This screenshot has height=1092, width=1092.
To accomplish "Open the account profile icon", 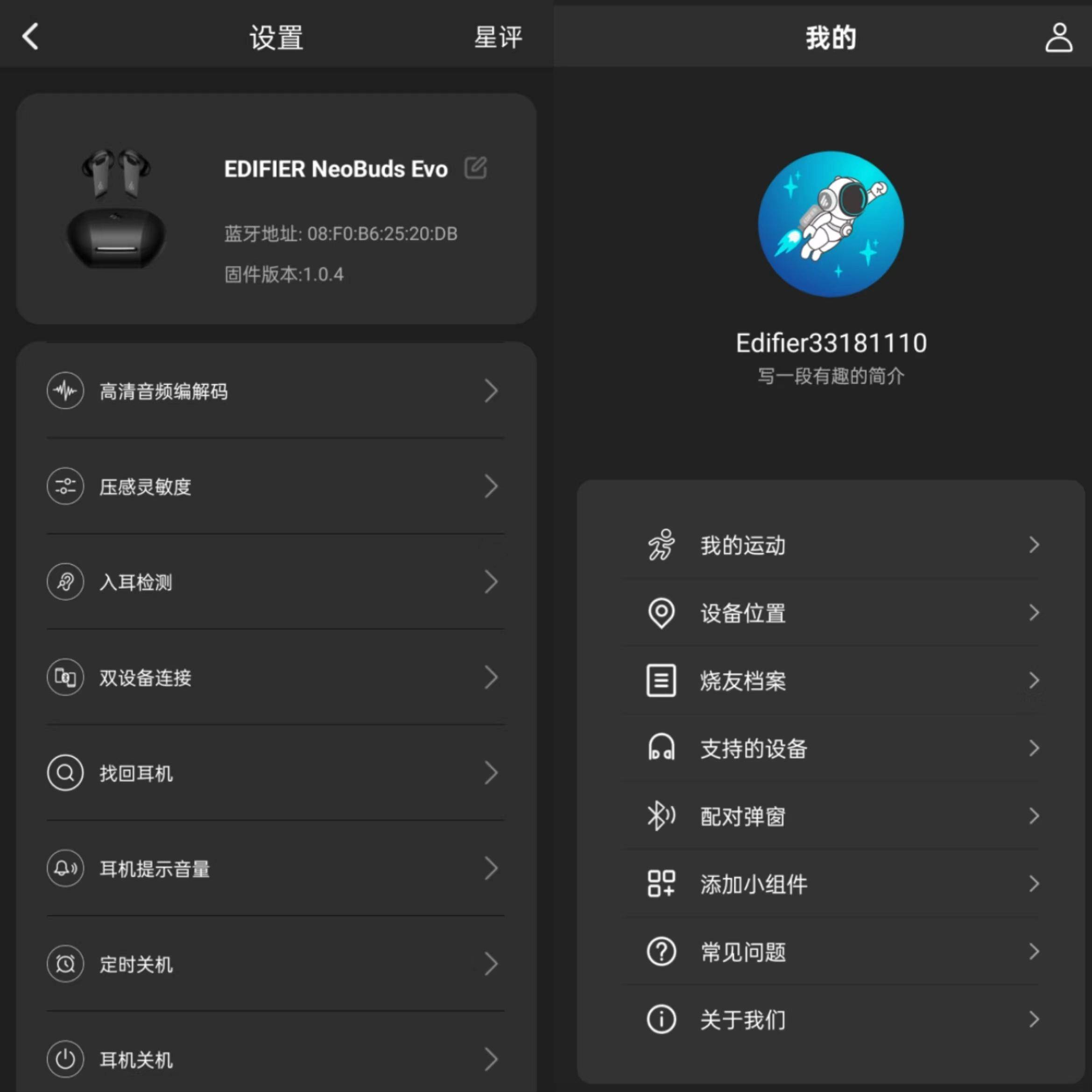I will point(1058,38).
